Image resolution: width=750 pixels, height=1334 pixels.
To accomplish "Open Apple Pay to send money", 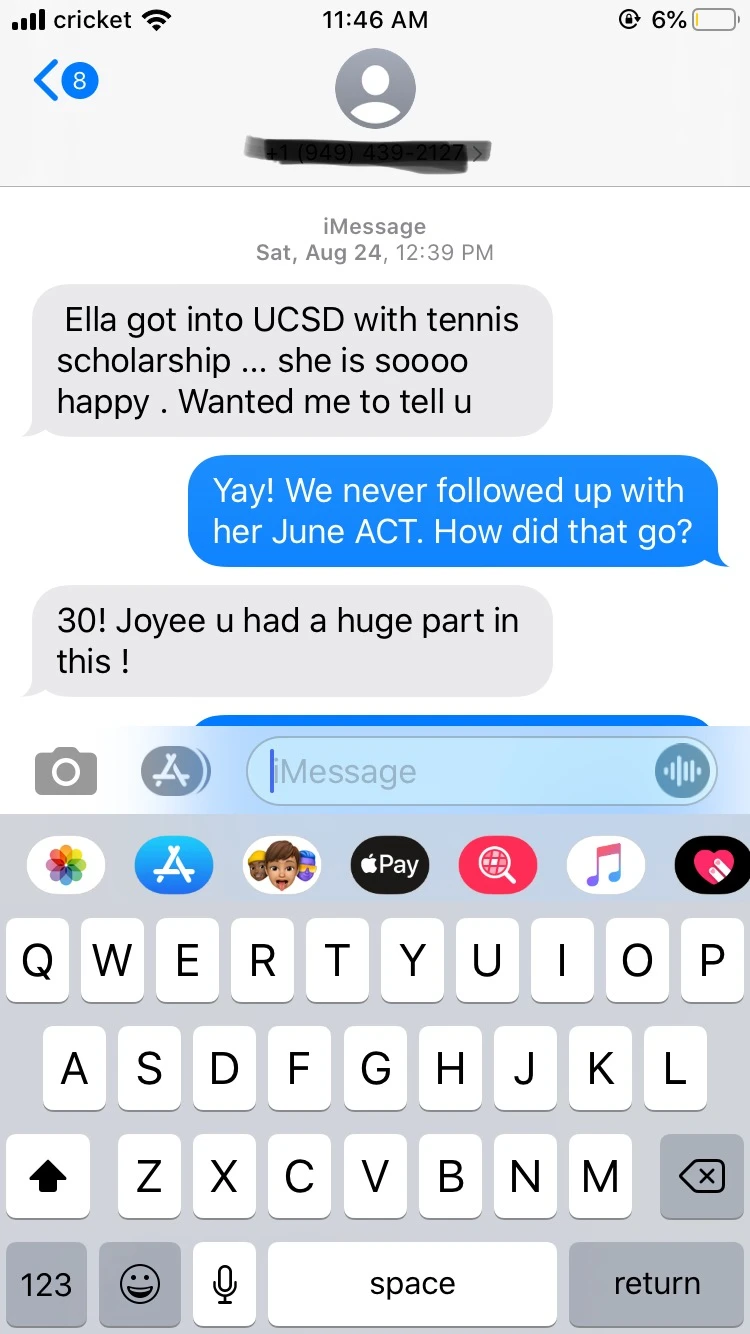I will [390, 865].
